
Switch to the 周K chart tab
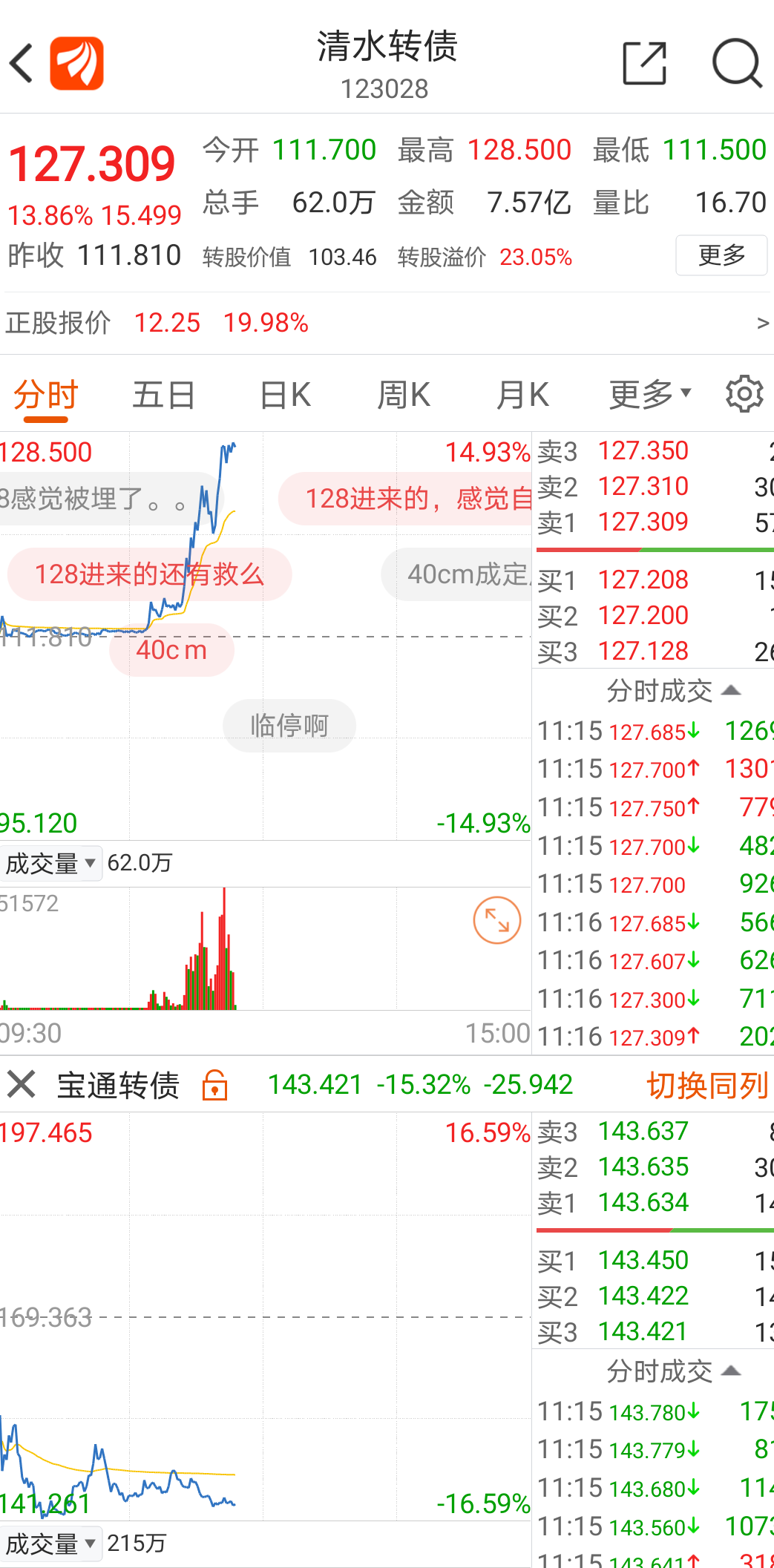(x=403, y=395)
